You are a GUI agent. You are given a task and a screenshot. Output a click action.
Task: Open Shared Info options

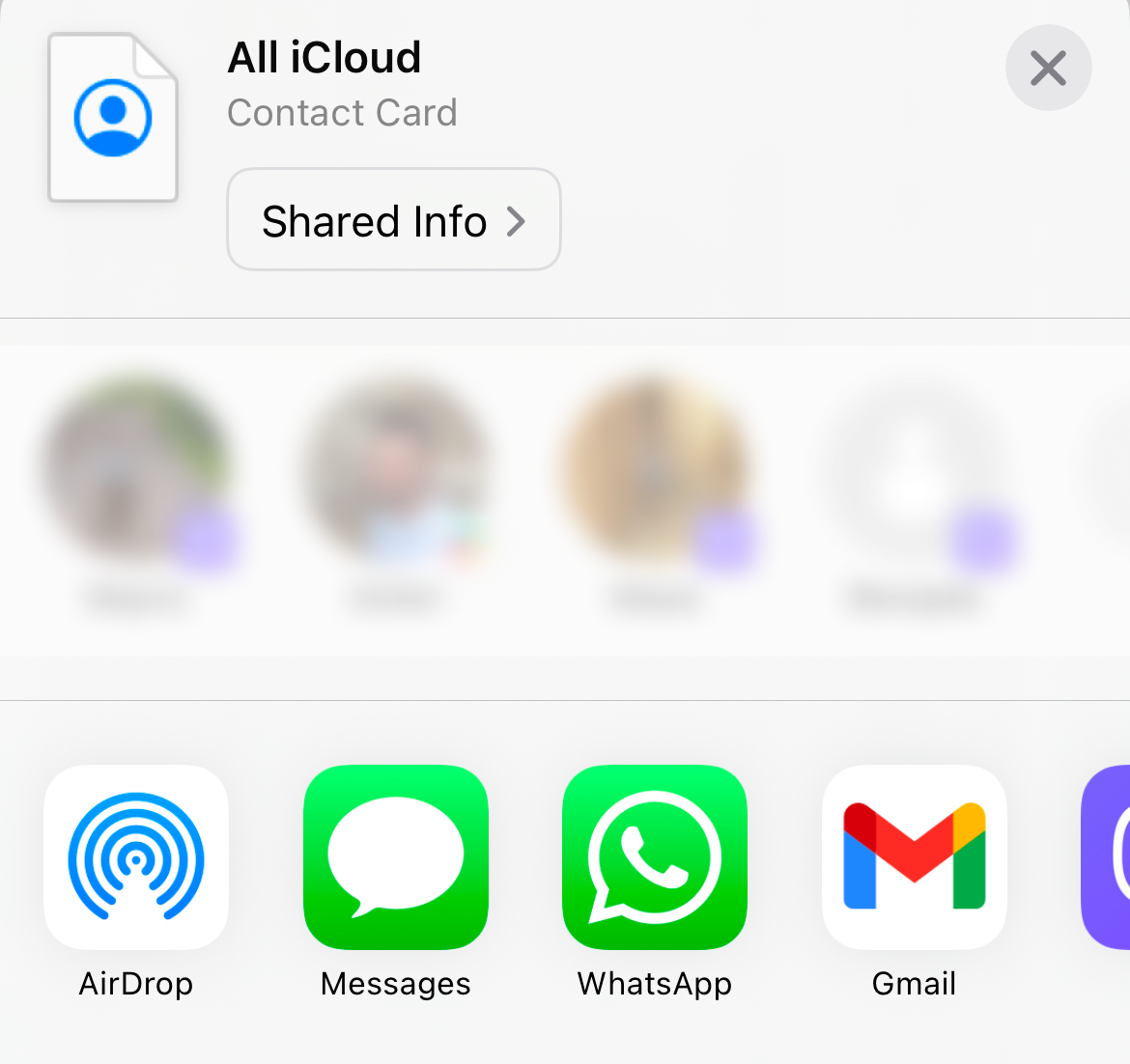[394, 220]
